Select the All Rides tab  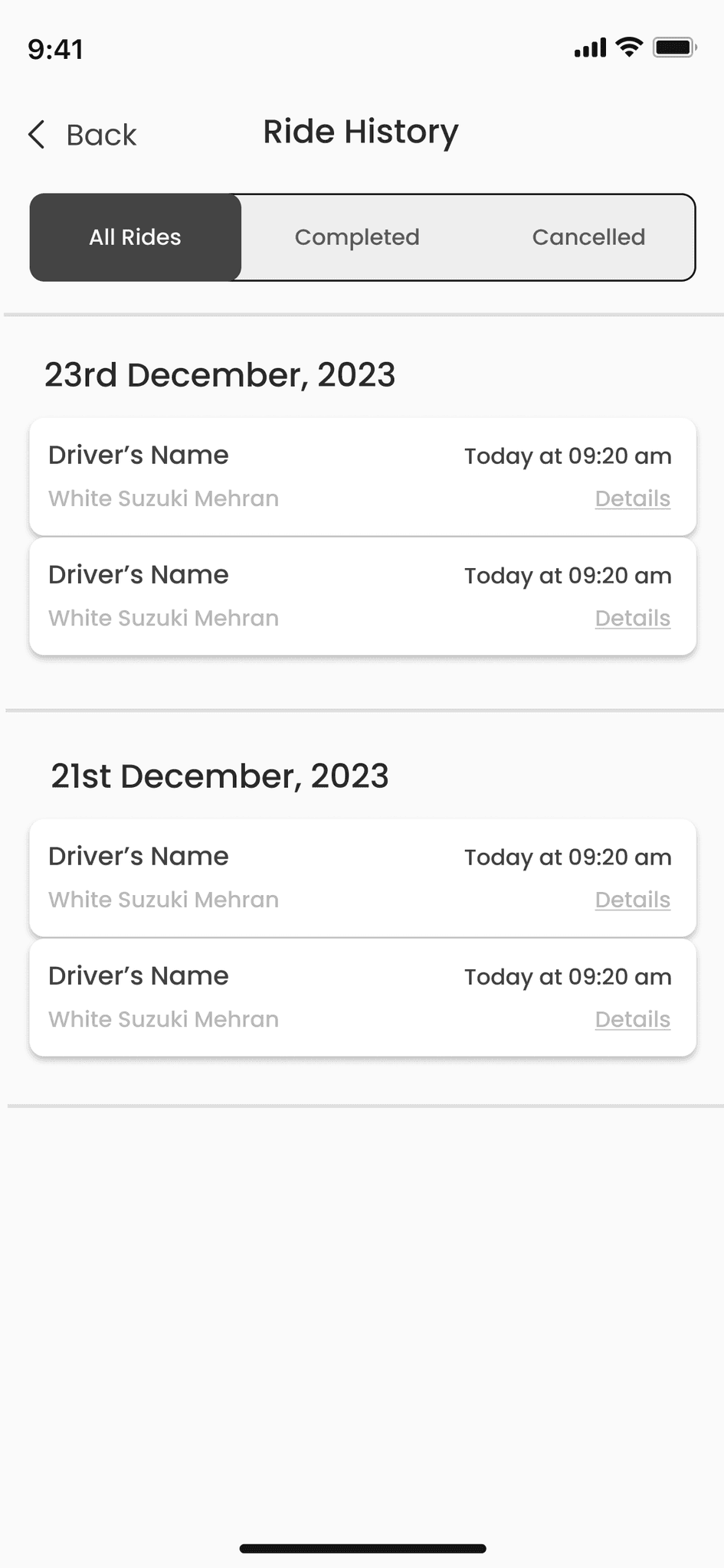[136, 237]
